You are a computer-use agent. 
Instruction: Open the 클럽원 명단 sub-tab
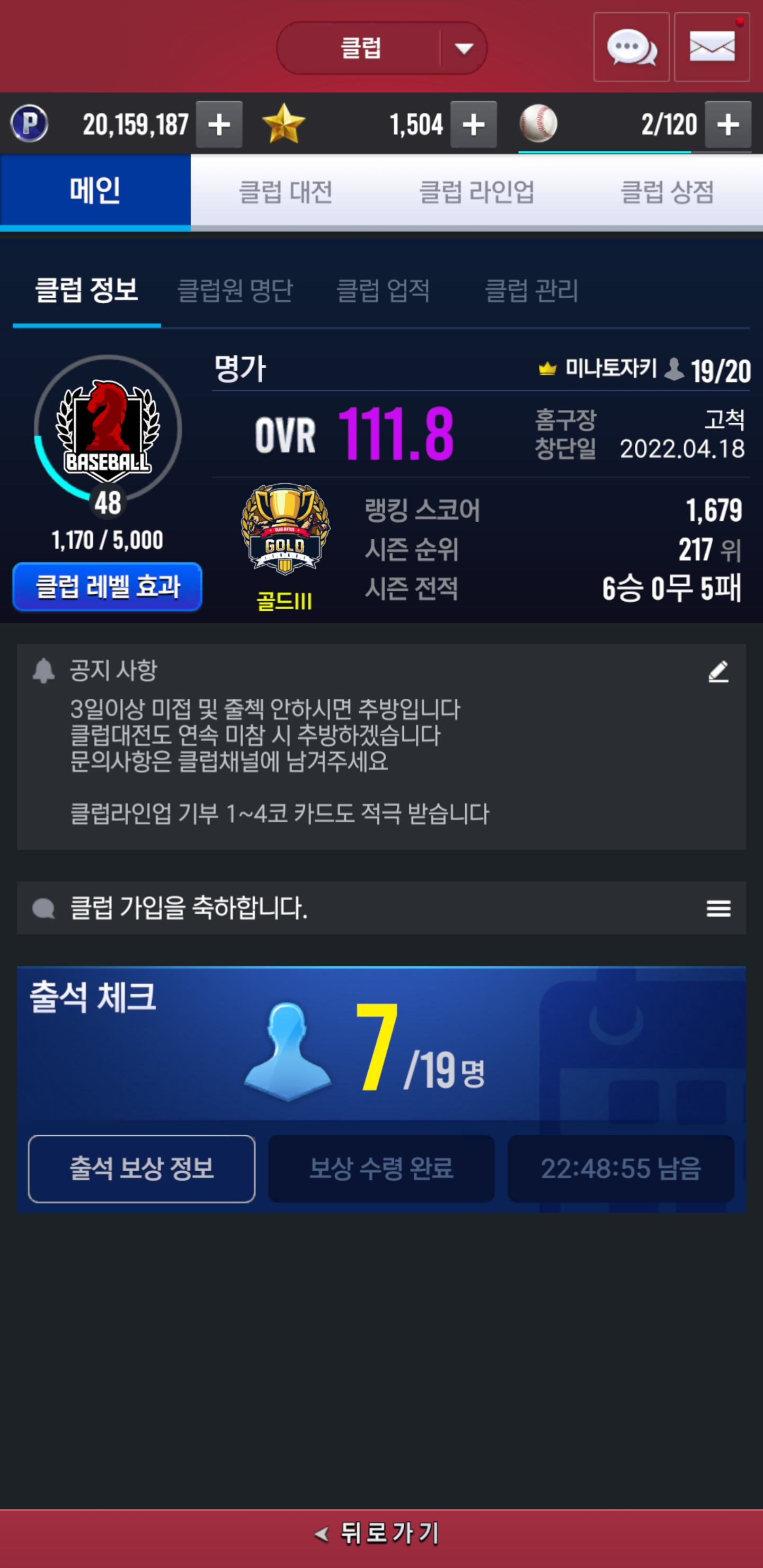(x=235, y=290)
